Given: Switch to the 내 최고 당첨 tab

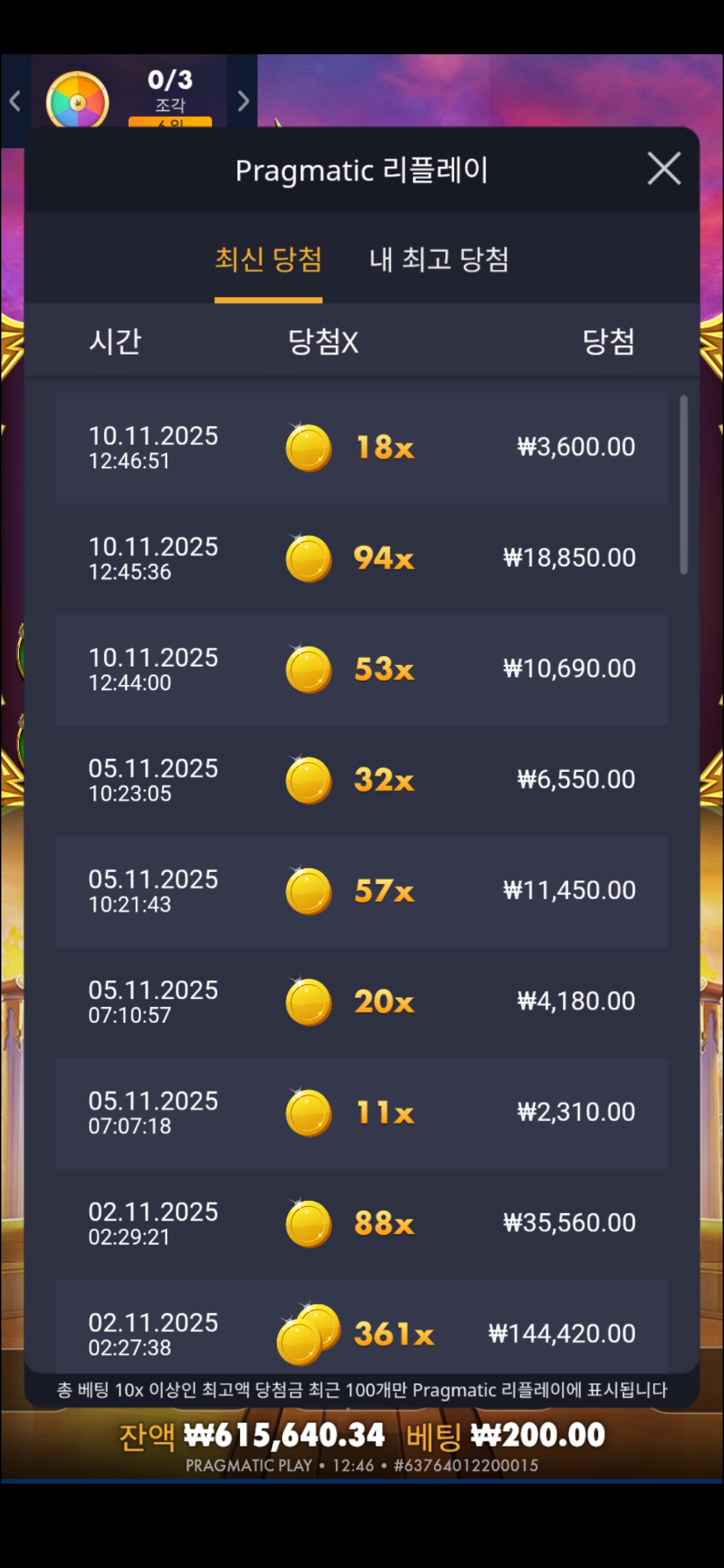Looking at the screenshot, I should 439,259.
